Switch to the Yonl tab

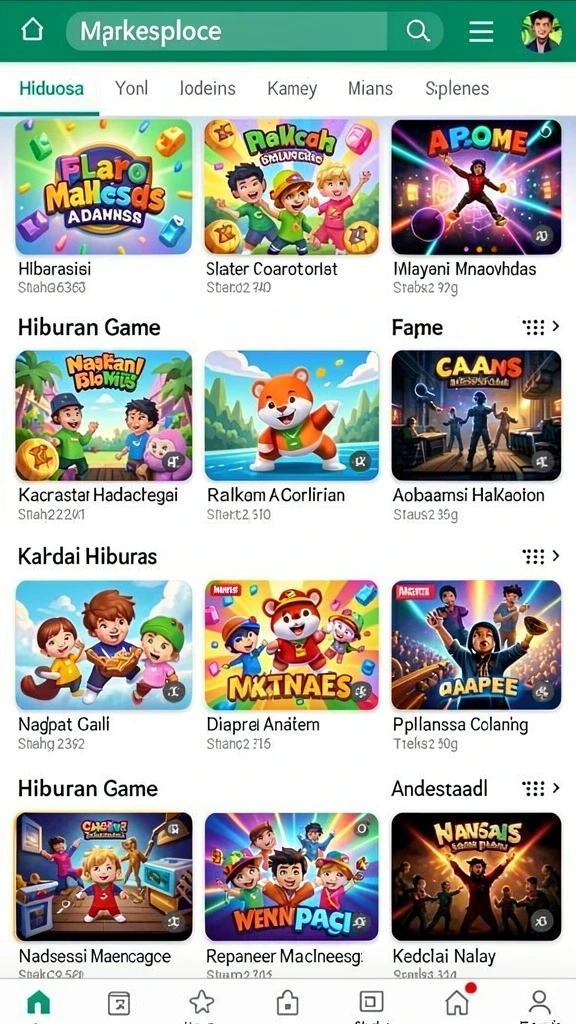(x=131, y=88)
